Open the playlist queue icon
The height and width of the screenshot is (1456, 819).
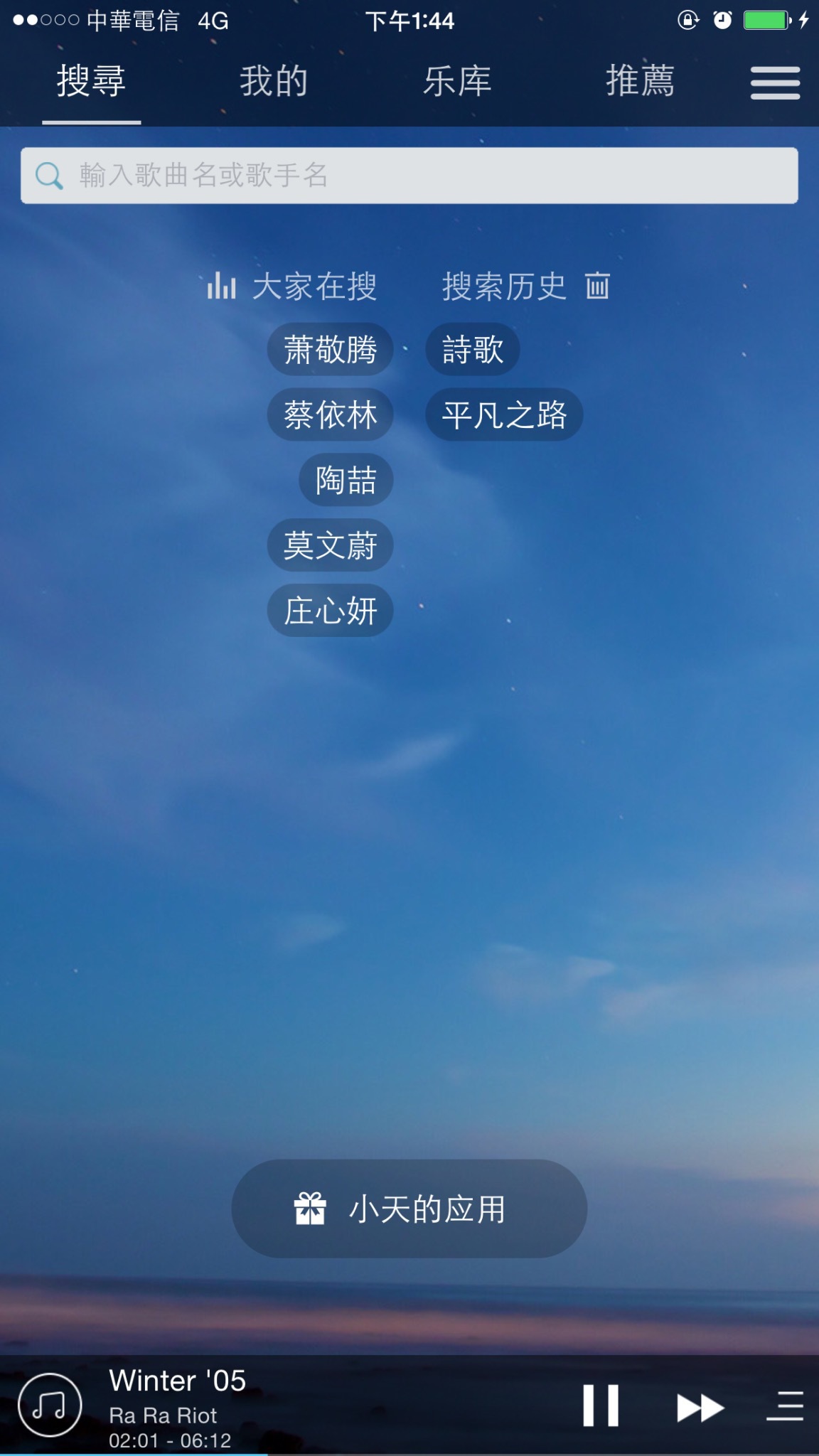pyautogui.click(x=785, y=1406)
